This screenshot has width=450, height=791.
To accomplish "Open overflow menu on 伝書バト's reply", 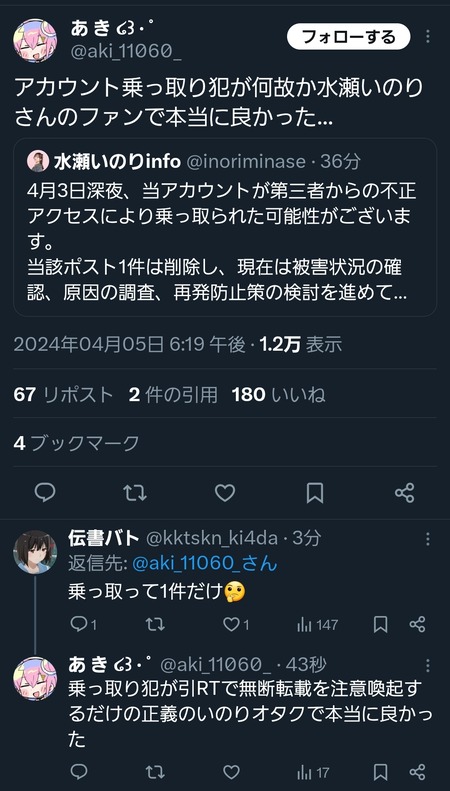I will [x=428, y=539].
